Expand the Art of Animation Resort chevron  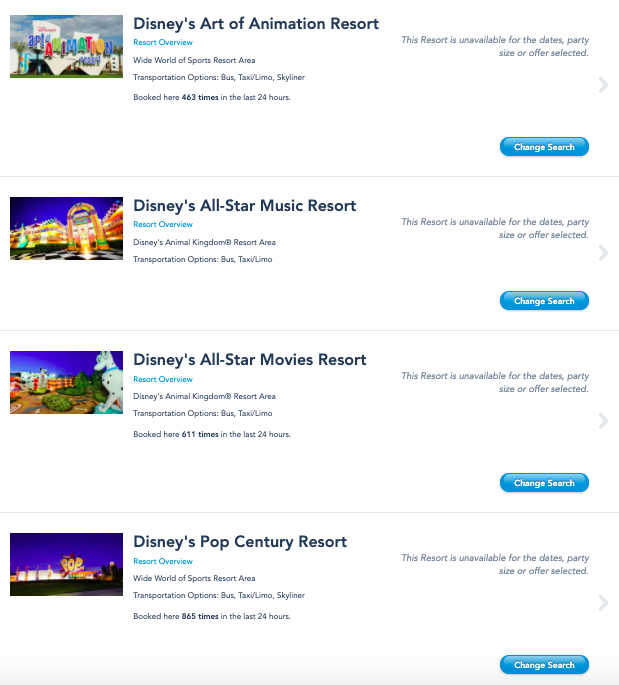tap(603, 85)
